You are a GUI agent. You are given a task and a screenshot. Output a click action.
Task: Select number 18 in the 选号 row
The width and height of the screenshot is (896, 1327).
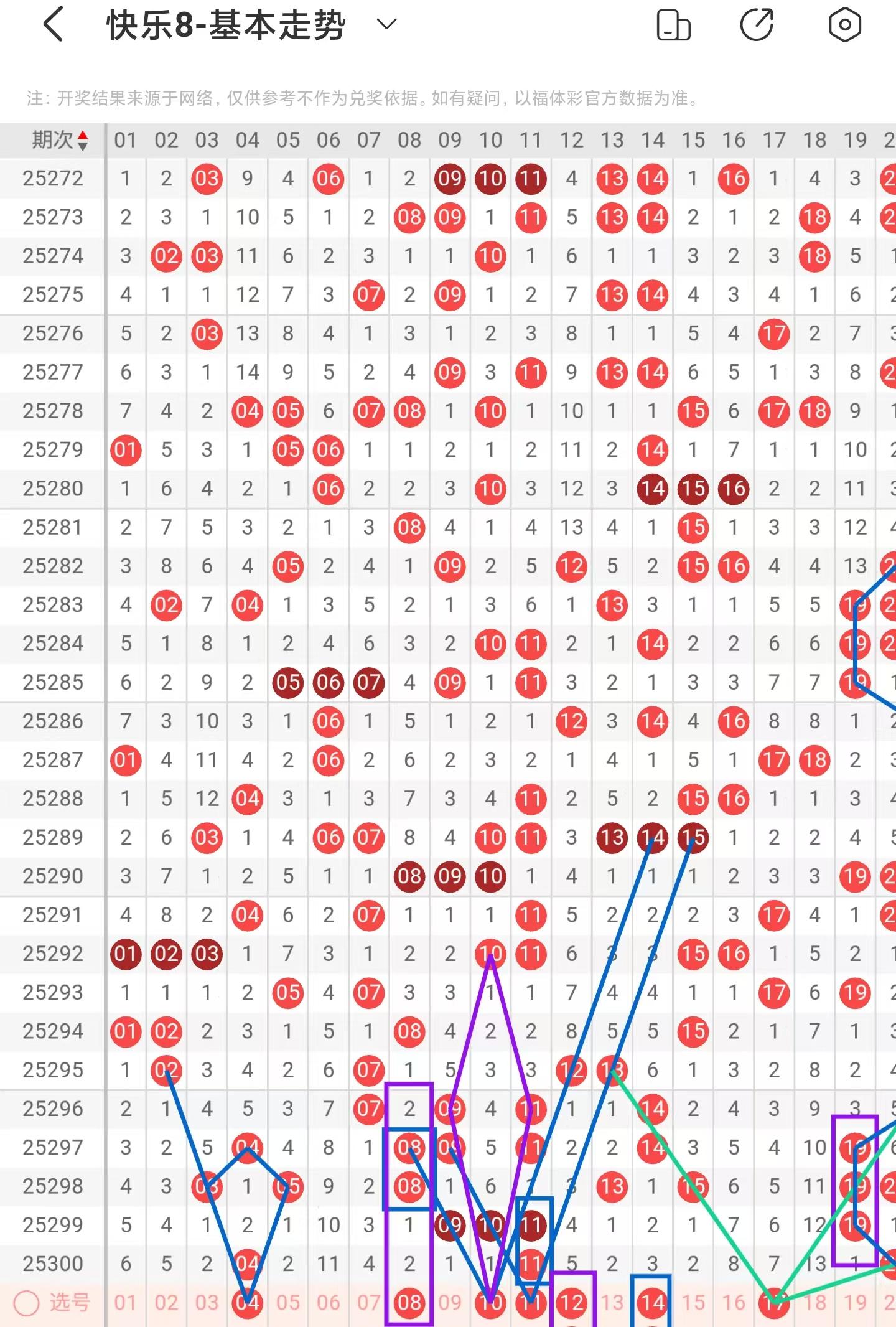[x=814, y=1302]
